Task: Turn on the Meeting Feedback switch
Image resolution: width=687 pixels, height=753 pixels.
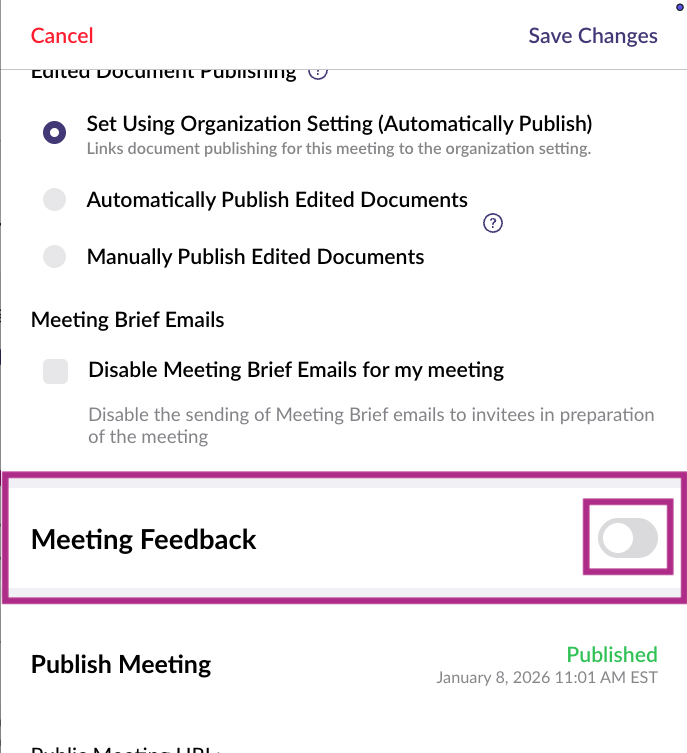Action: click(627, 539)
